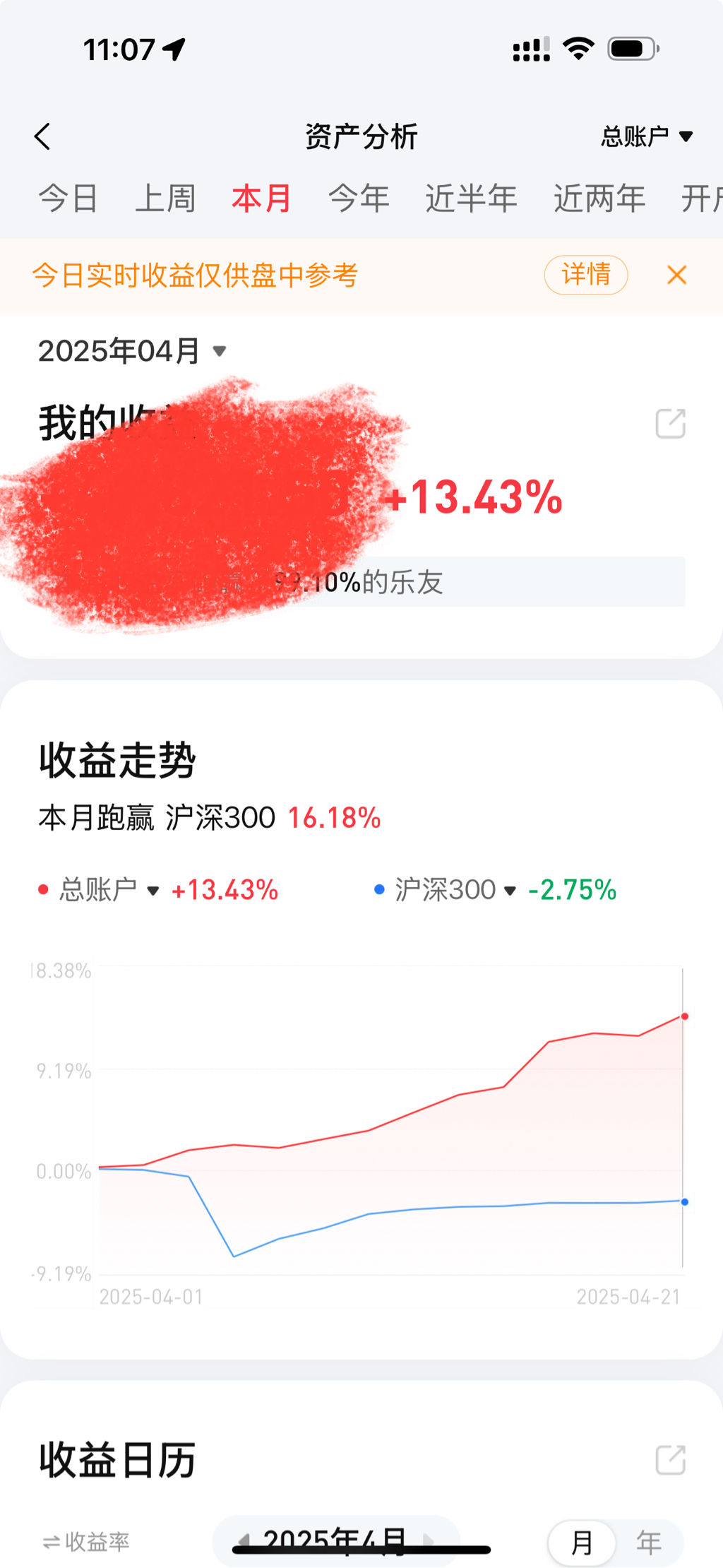723x1568 pixels.
Task: Dismiss the 今日实时收益 notice banner
Action: point(676,275)
